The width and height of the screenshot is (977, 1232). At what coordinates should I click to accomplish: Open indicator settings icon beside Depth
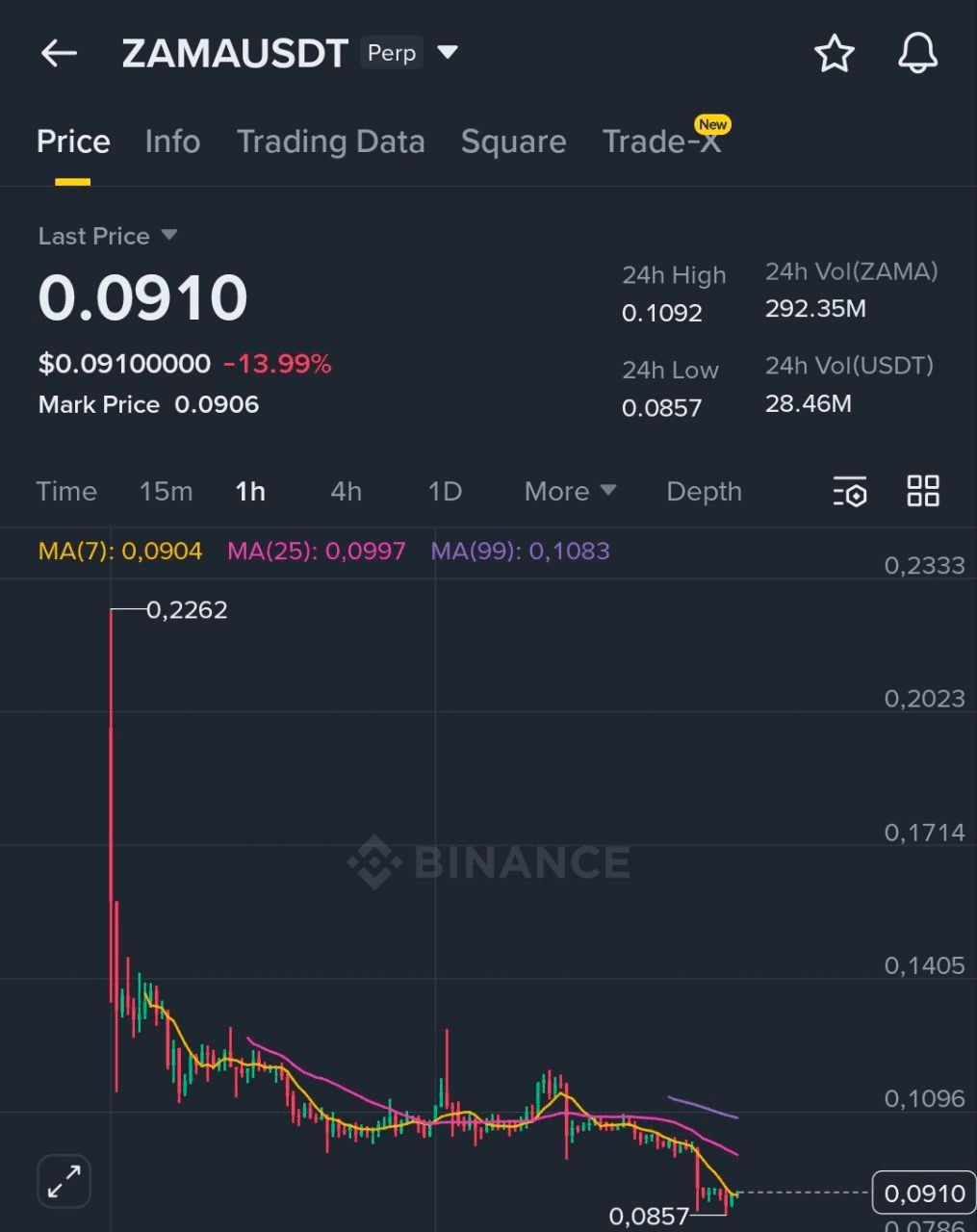850,491
